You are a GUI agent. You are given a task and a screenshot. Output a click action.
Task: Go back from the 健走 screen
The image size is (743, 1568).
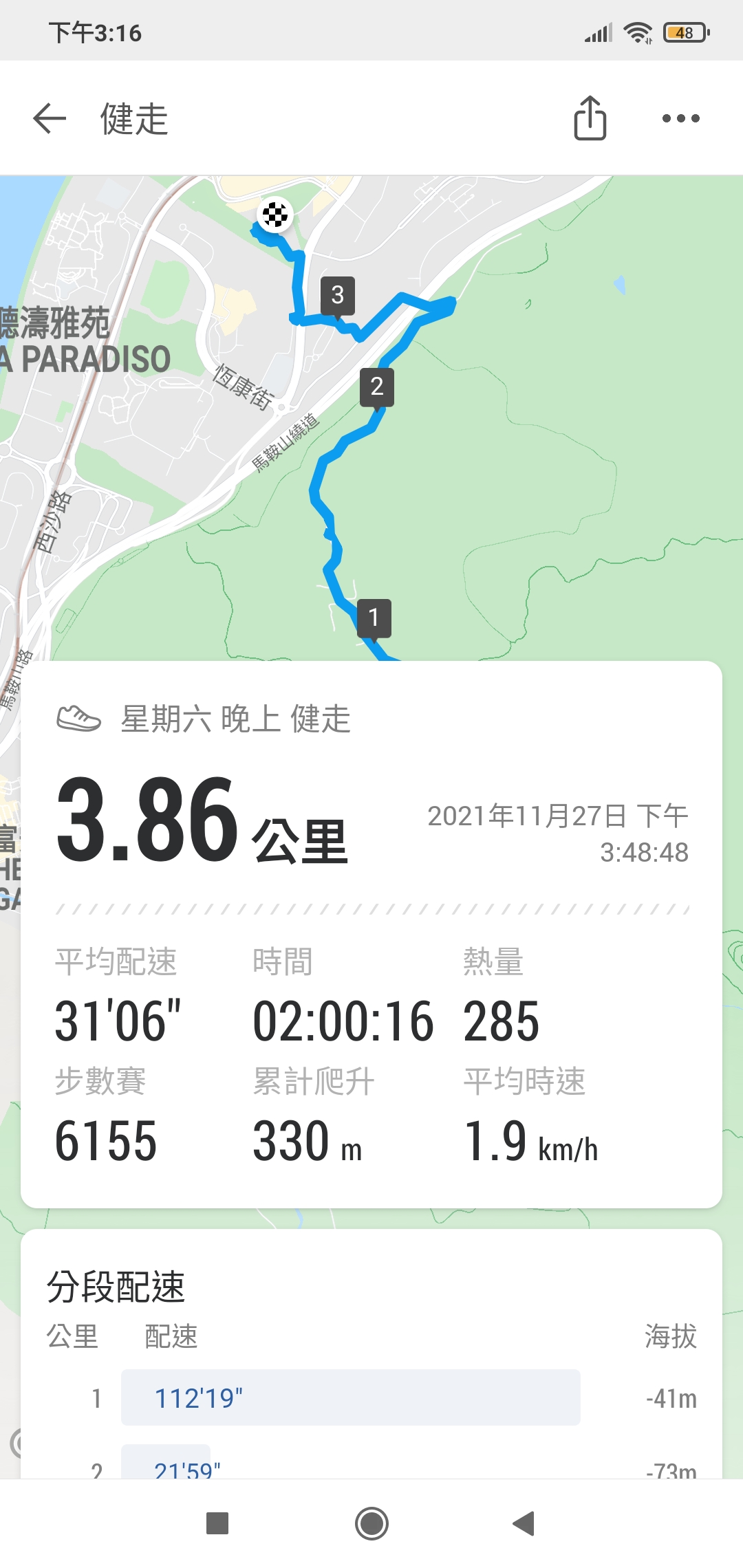point(50,118)
